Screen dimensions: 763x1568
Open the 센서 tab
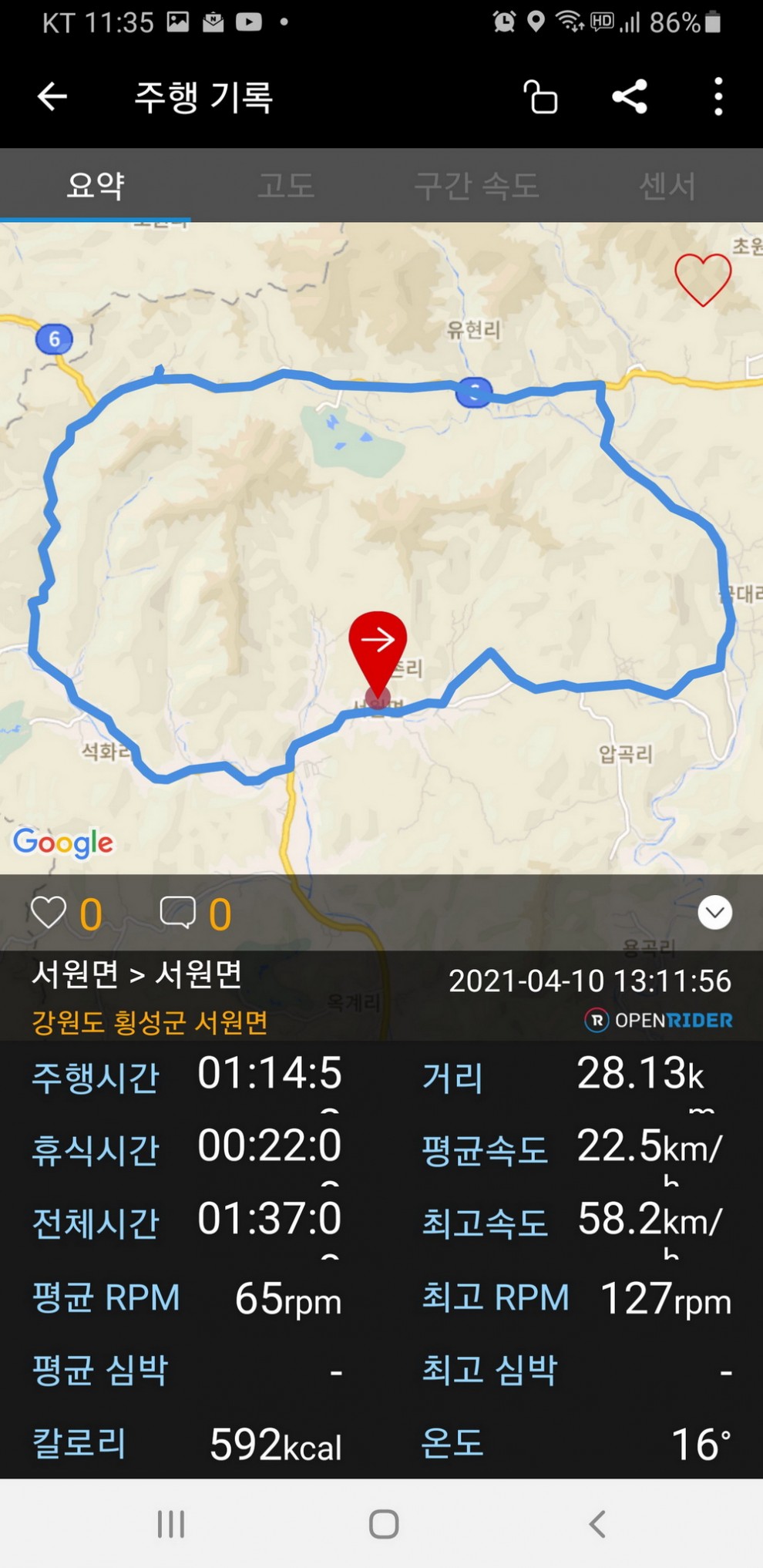tap(667, 186)
